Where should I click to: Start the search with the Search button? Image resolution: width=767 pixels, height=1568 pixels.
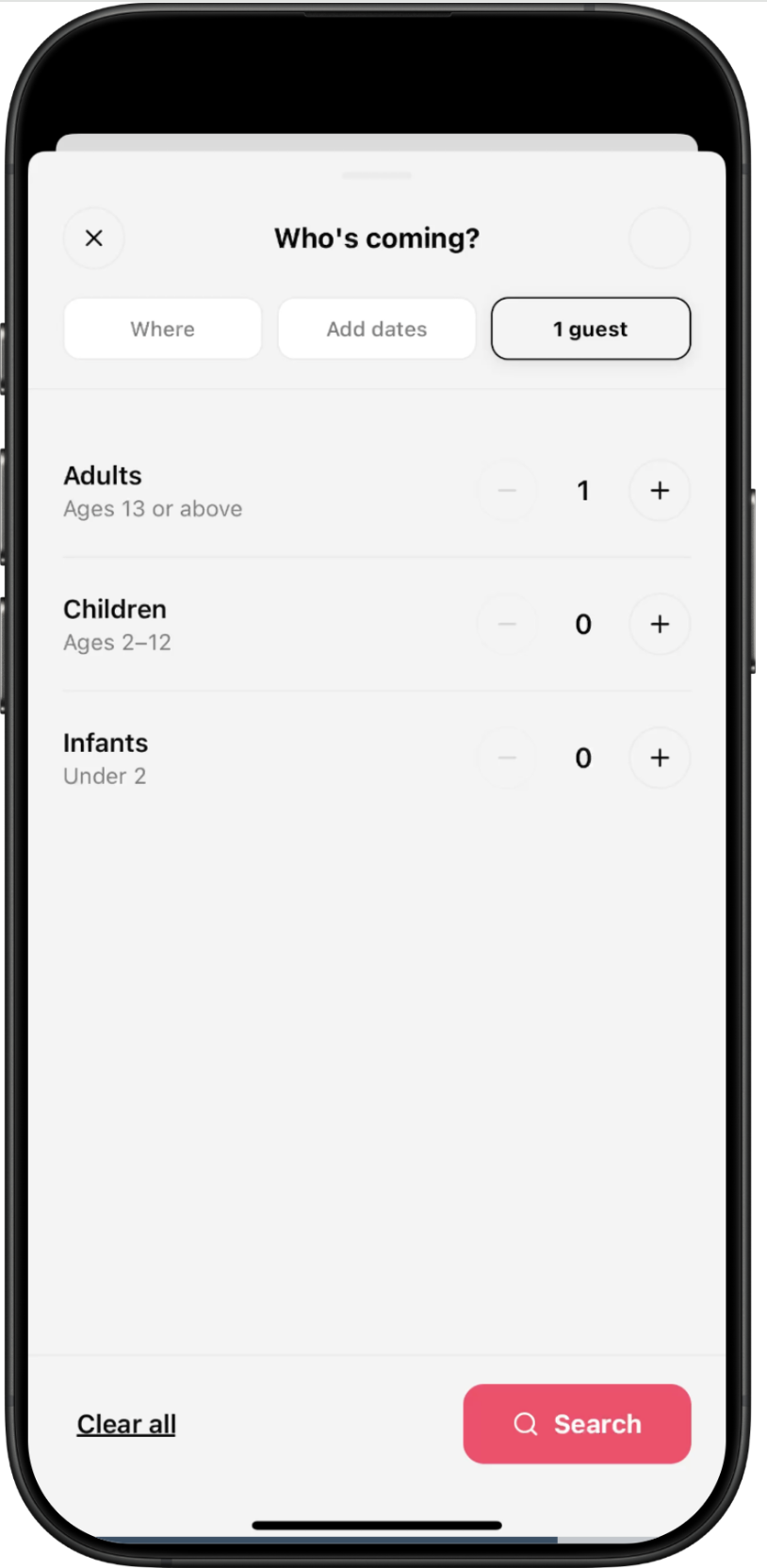click(577, 1424)
